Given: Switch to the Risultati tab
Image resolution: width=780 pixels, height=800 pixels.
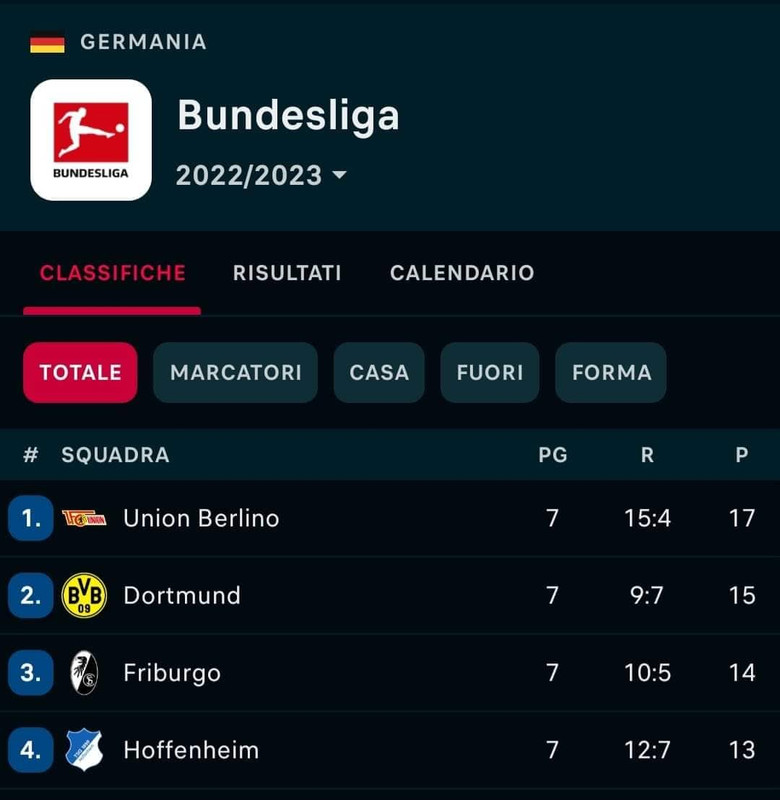Looking at the screenshot, I should [x=287, y=273].
